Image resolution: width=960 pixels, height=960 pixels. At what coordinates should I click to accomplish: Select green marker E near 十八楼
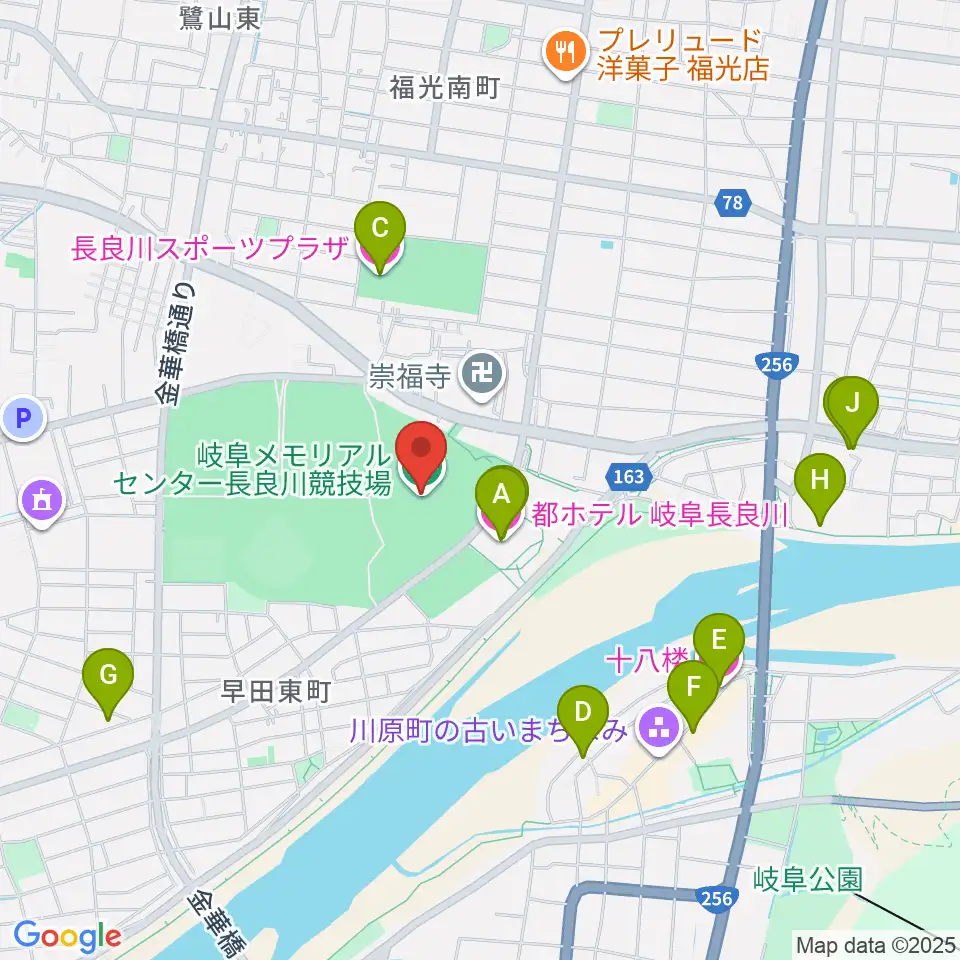pos(719,645)
